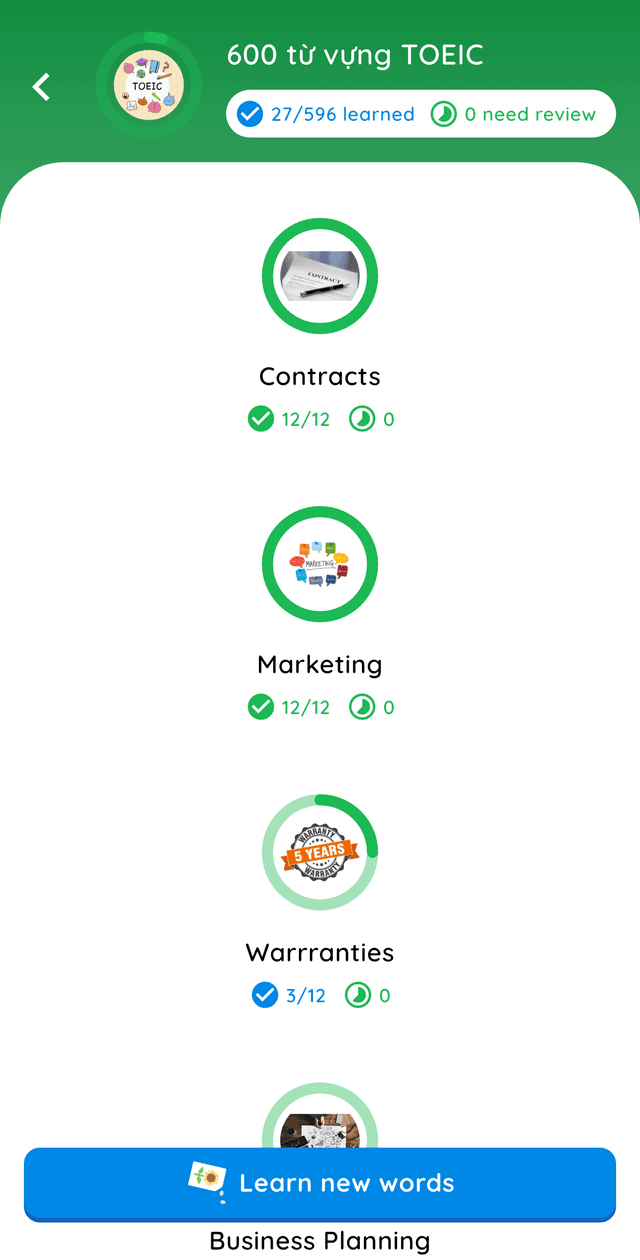Open the Contracts lesson
Viewport: 640px width, 1260px height.
coord(320,276)
